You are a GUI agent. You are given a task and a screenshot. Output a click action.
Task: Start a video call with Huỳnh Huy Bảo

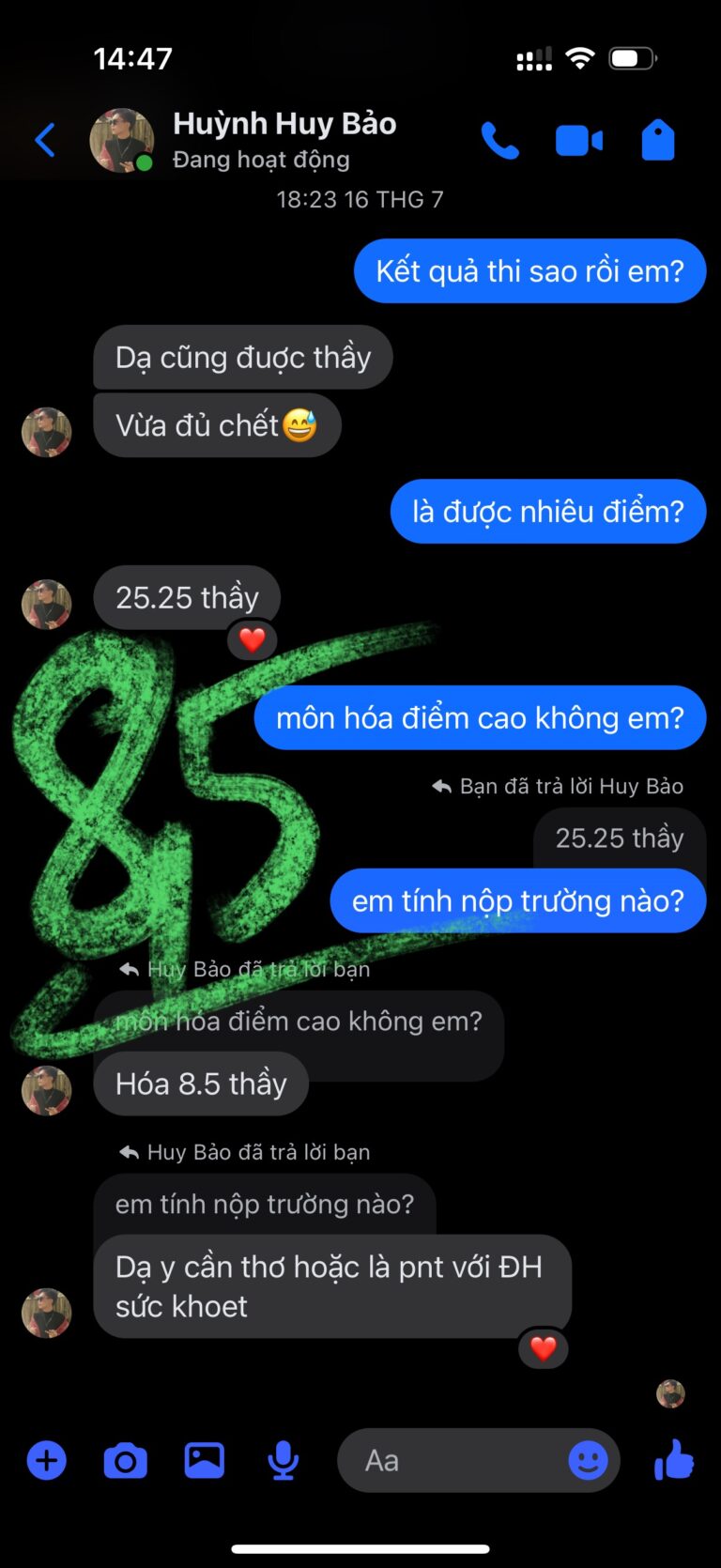point(578,141)
